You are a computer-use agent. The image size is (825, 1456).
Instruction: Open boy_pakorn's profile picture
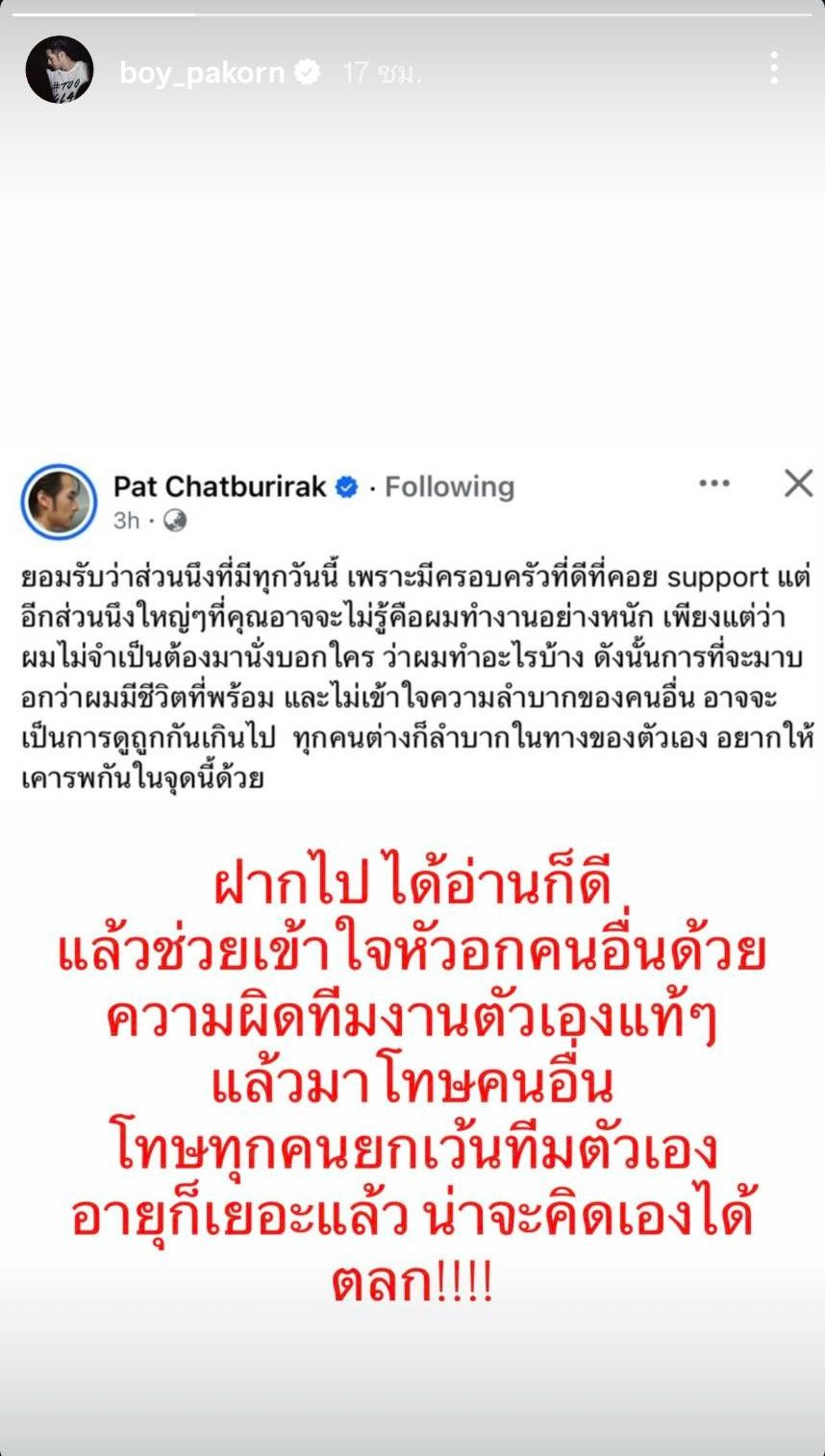60,70
